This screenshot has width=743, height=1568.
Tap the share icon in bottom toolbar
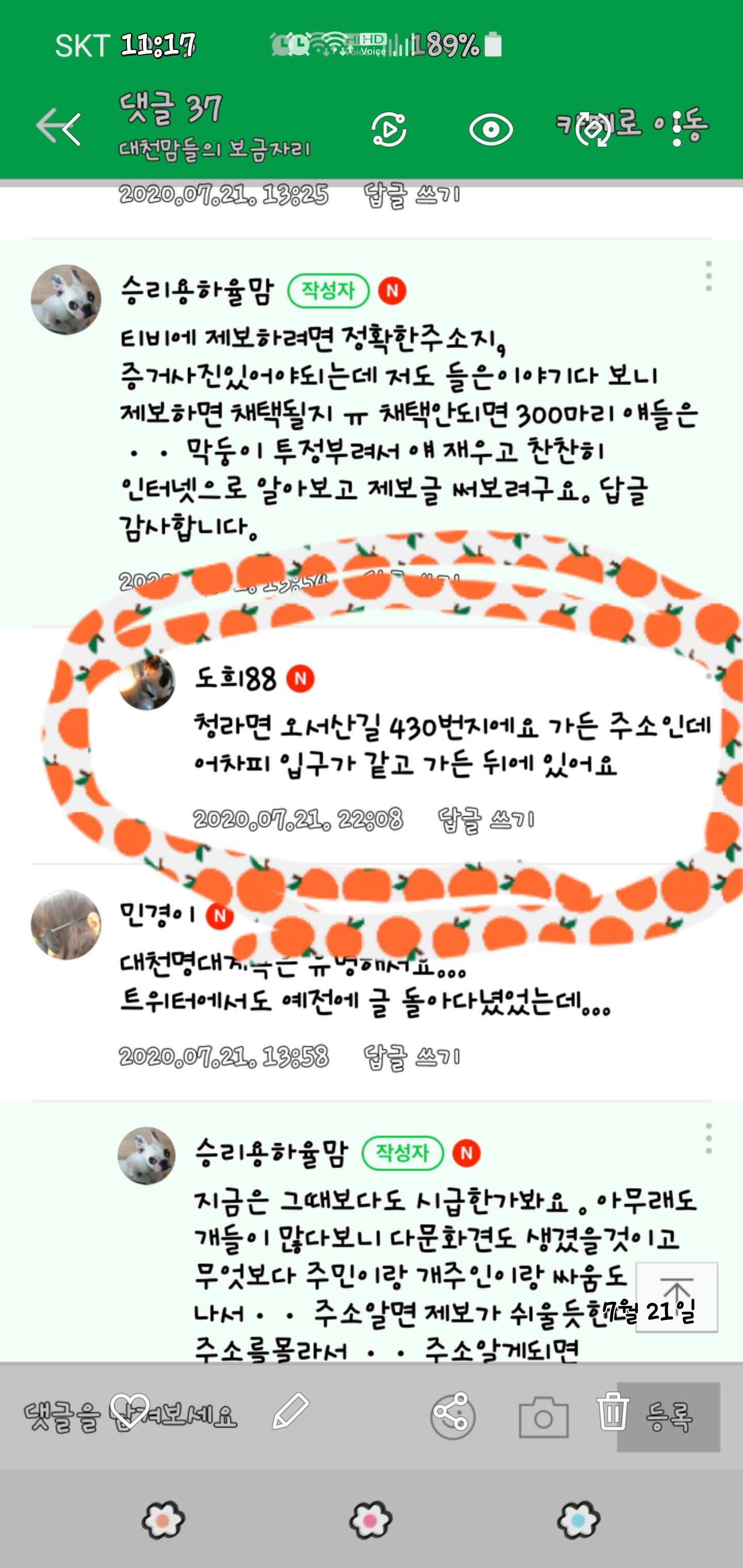point(453,1416)
